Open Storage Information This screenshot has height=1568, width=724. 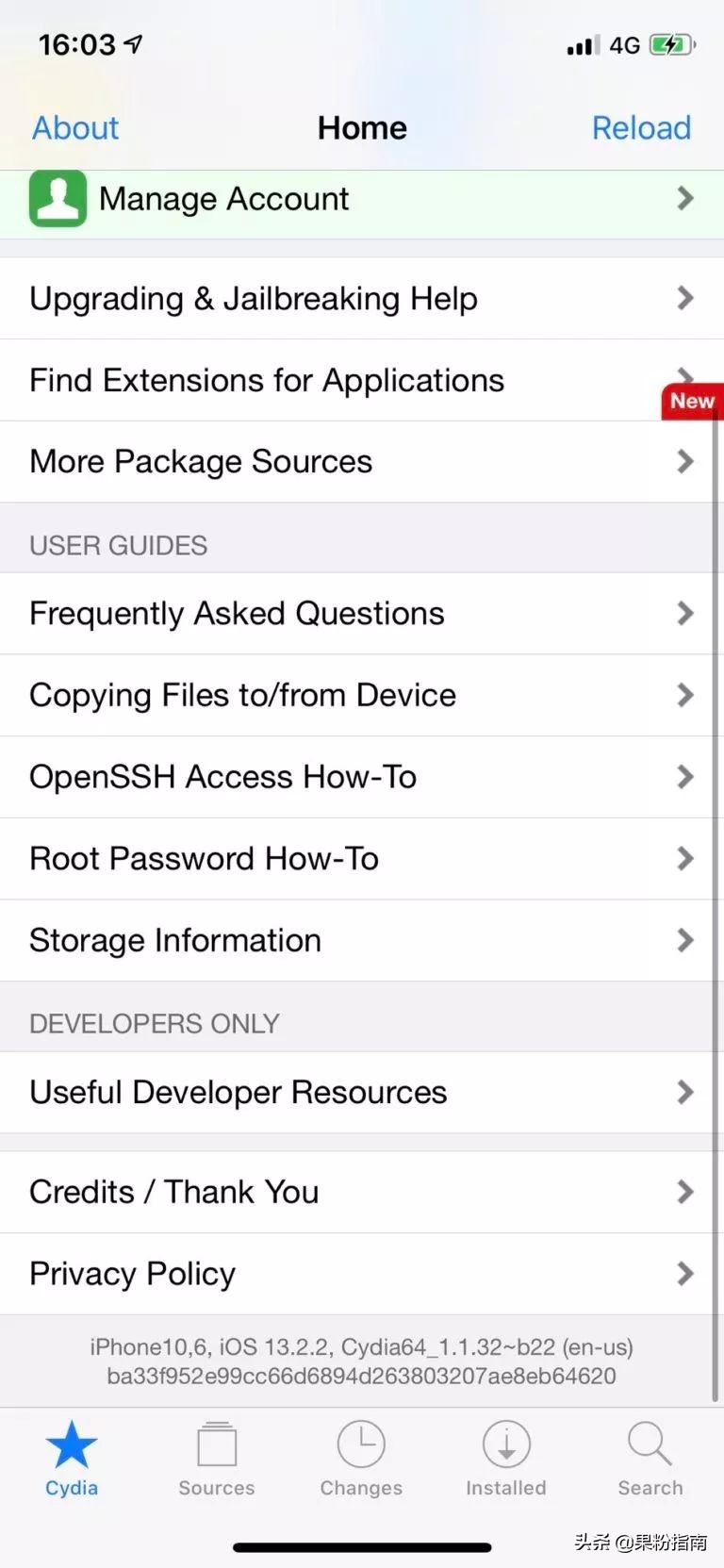click(x=174, y=939)
